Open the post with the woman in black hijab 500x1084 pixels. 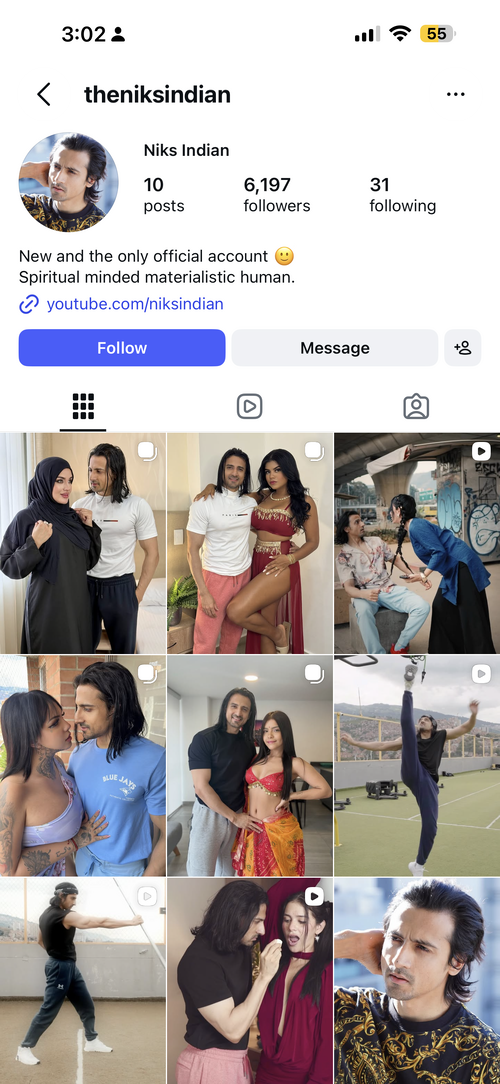click(83, 543)
